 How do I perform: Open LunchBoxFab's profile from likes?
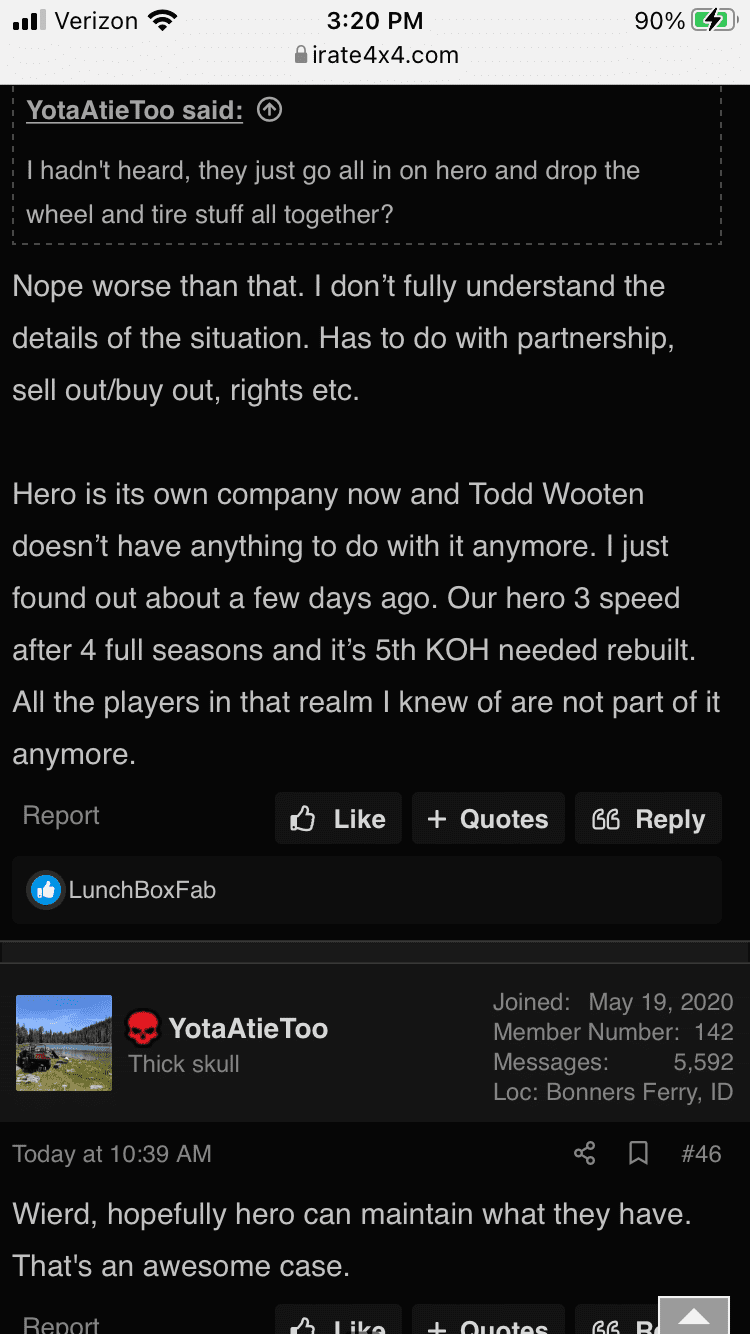[142, 890]
